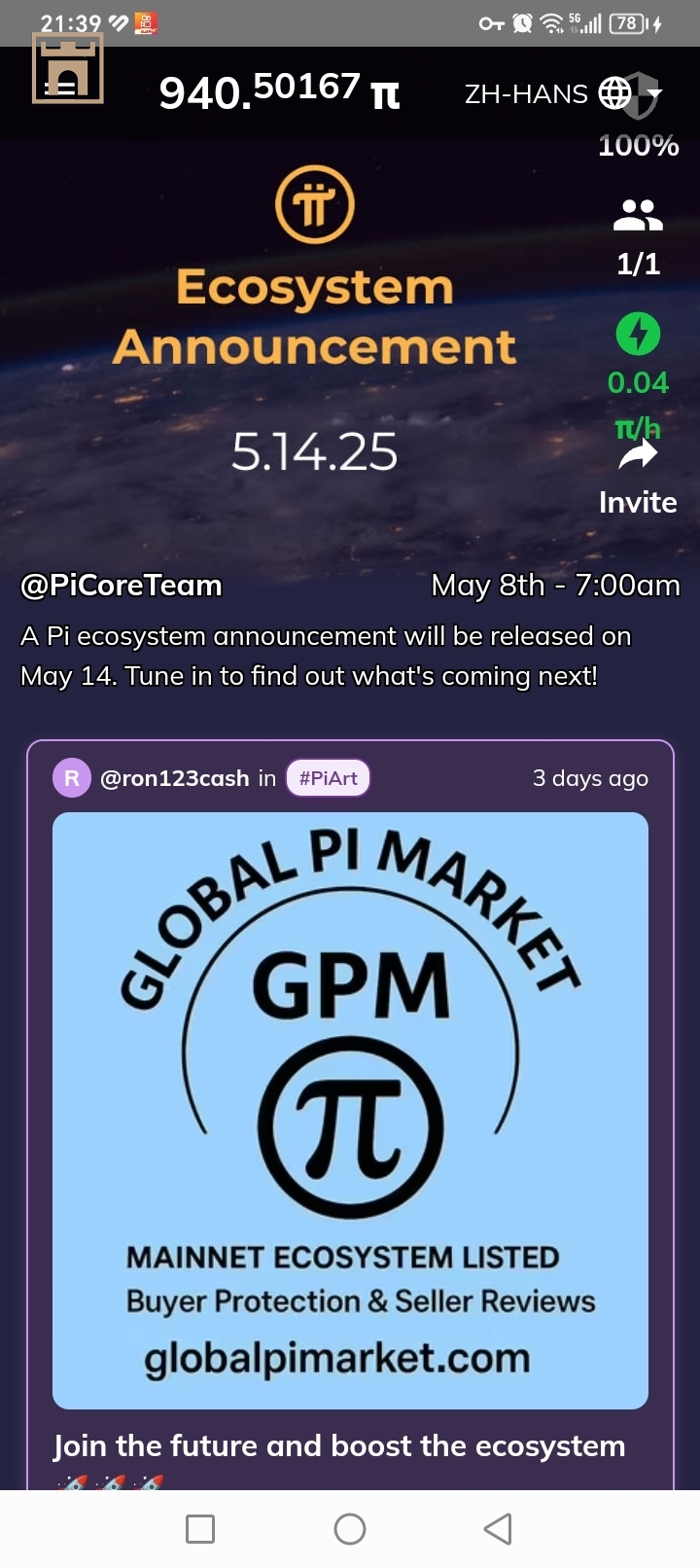Tap the green lightning mining button
Image resolution: width=700 pixels, height=1568 pixels.
pyautogui.click(x=638, y=334)
